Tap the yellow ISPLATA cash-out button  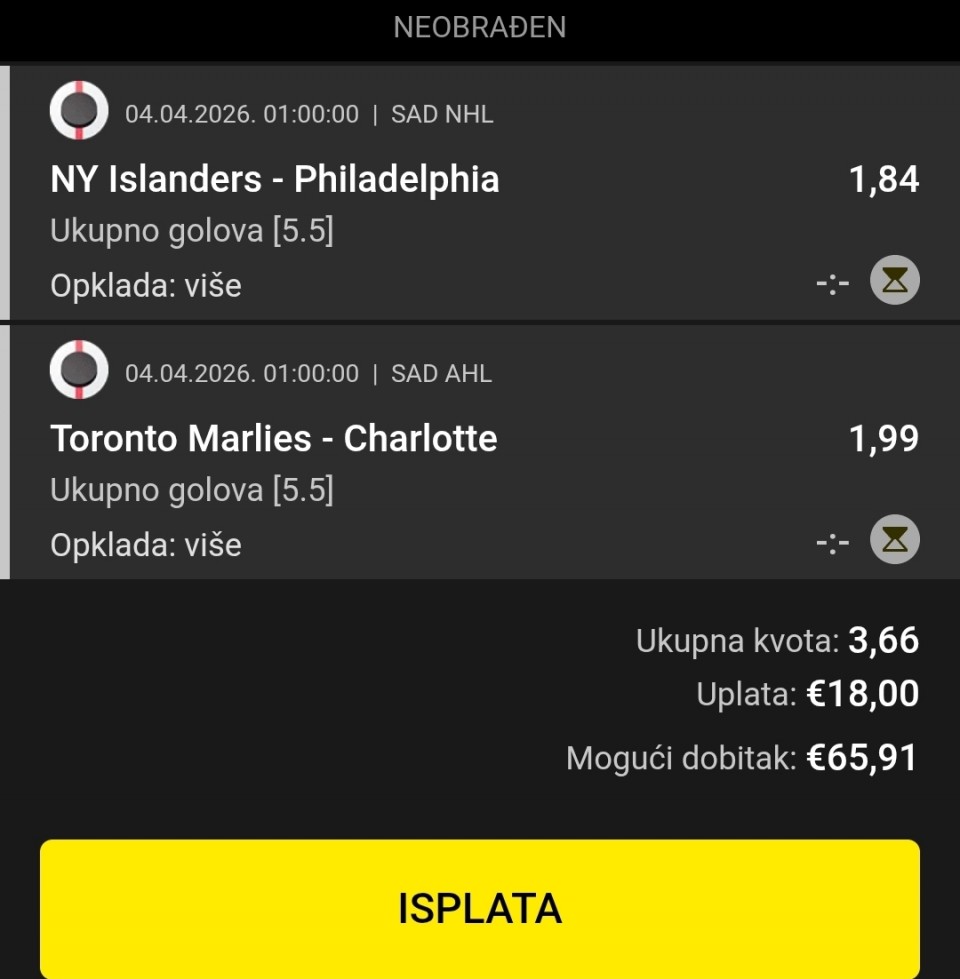coord(480,908)
